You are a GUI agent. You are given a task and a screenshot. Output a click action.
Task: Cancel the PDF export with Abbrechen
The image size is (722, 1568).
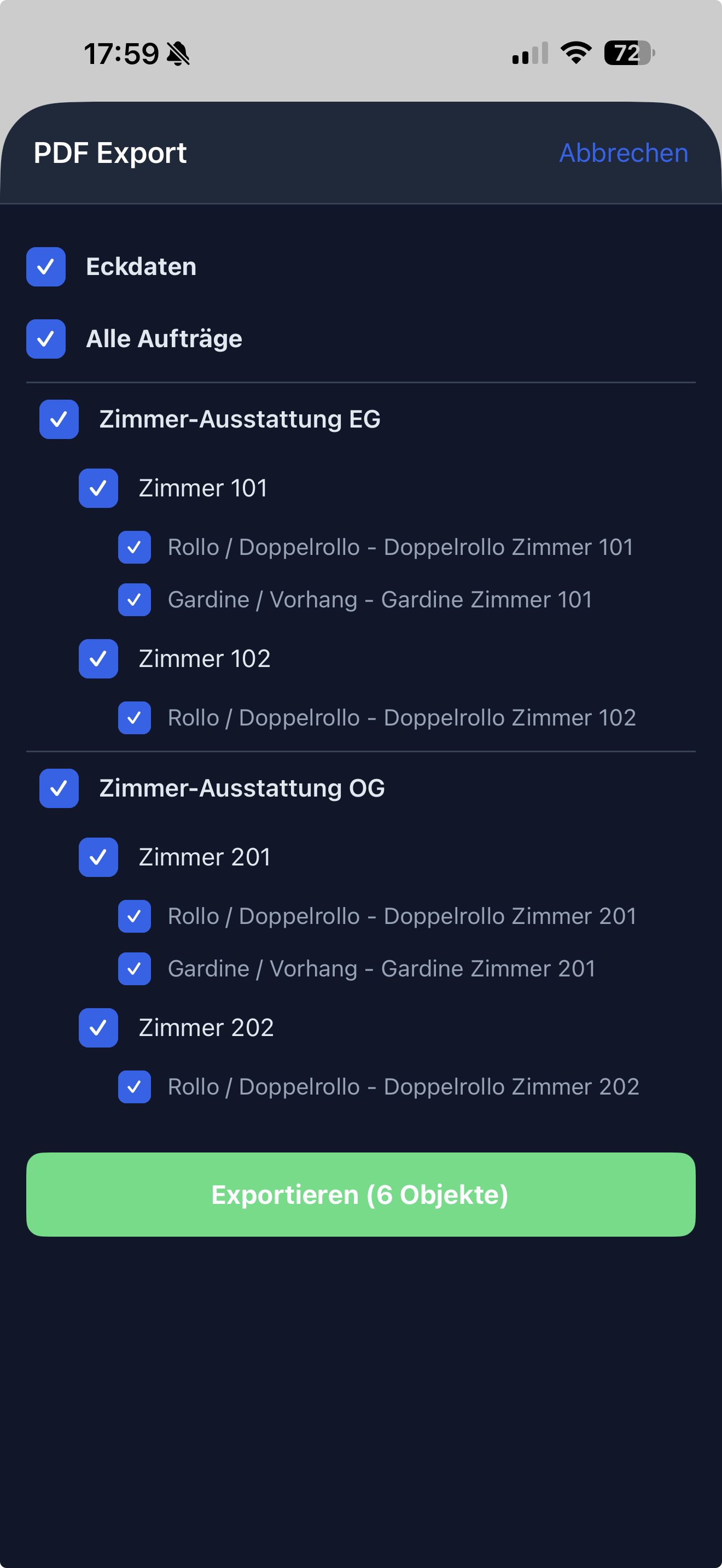coord(624,153)
